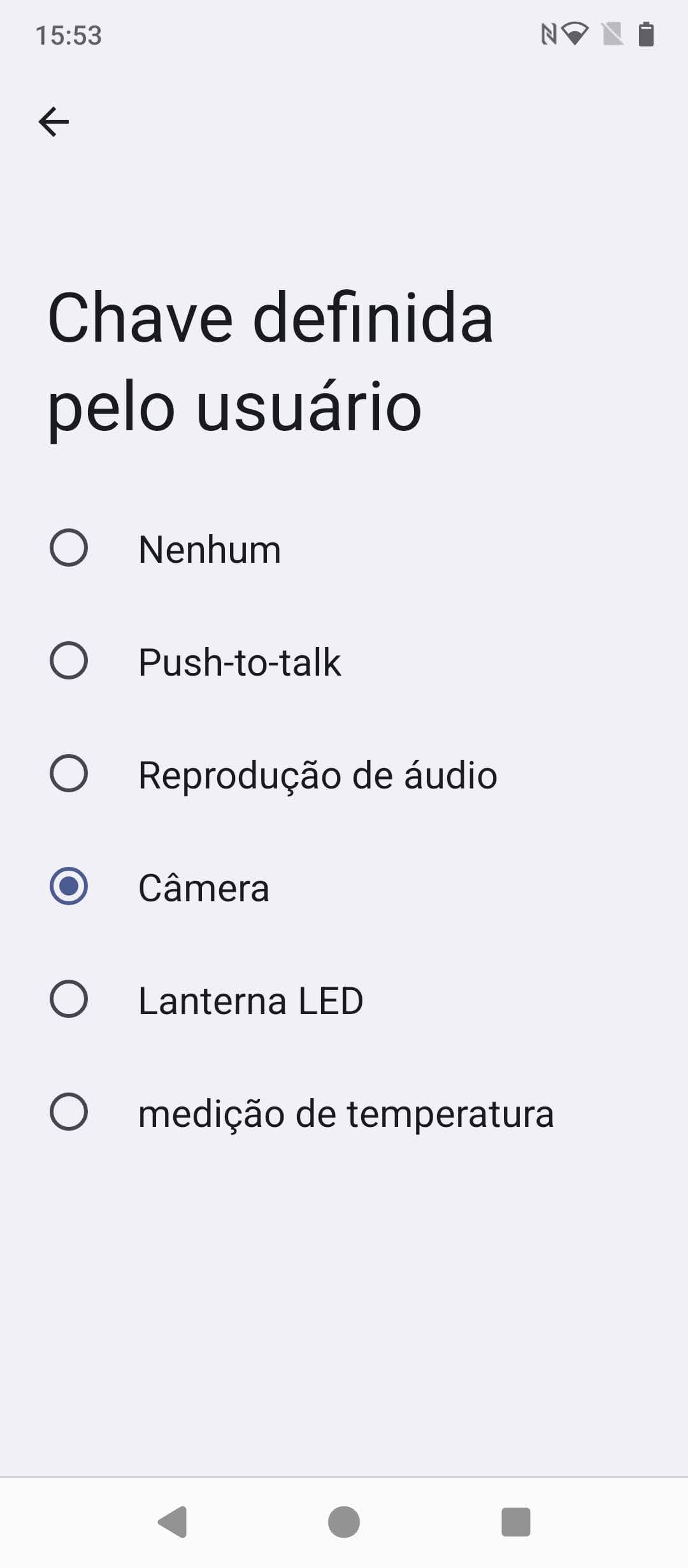Open recent apps from navigation bar
The height and width of the screenshot is (1568, 688).
point(516,1522)
